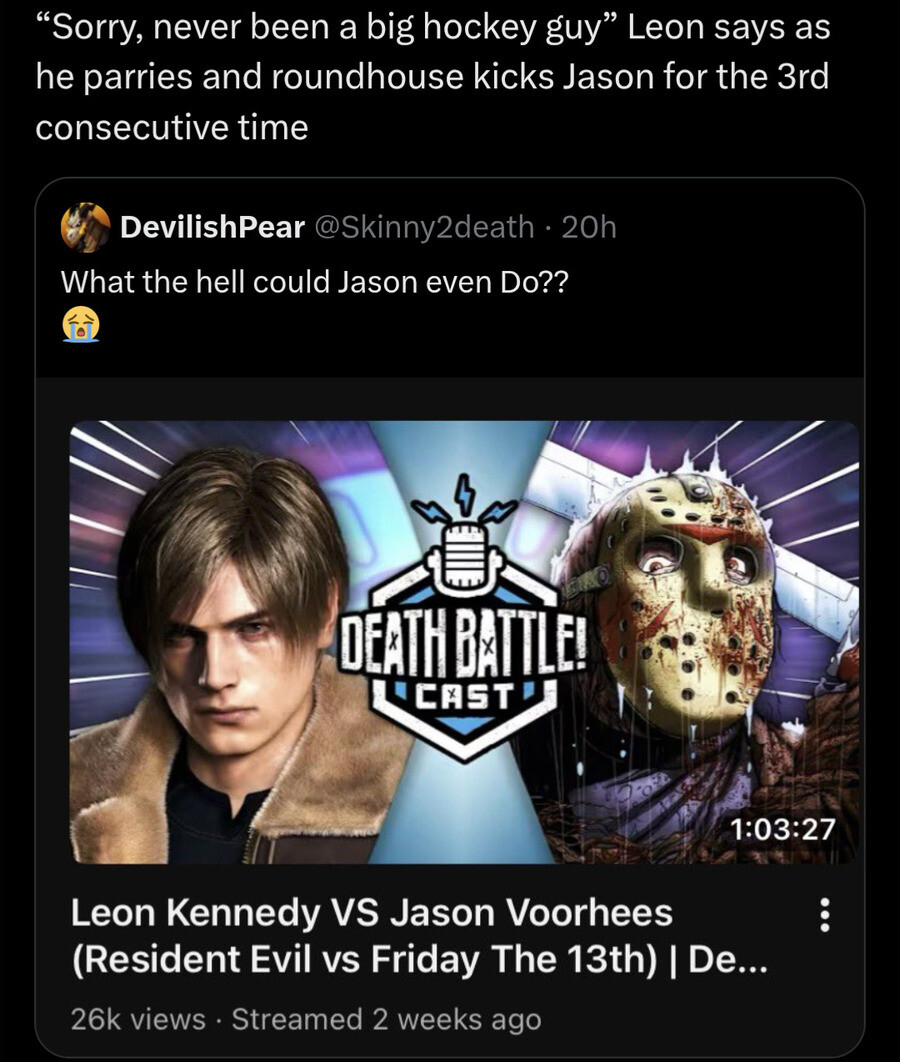Open the video card's three-dot overflow menu
Image resolution: width=900 pixels, height=1062 pixels.
(x=825, y=915)
